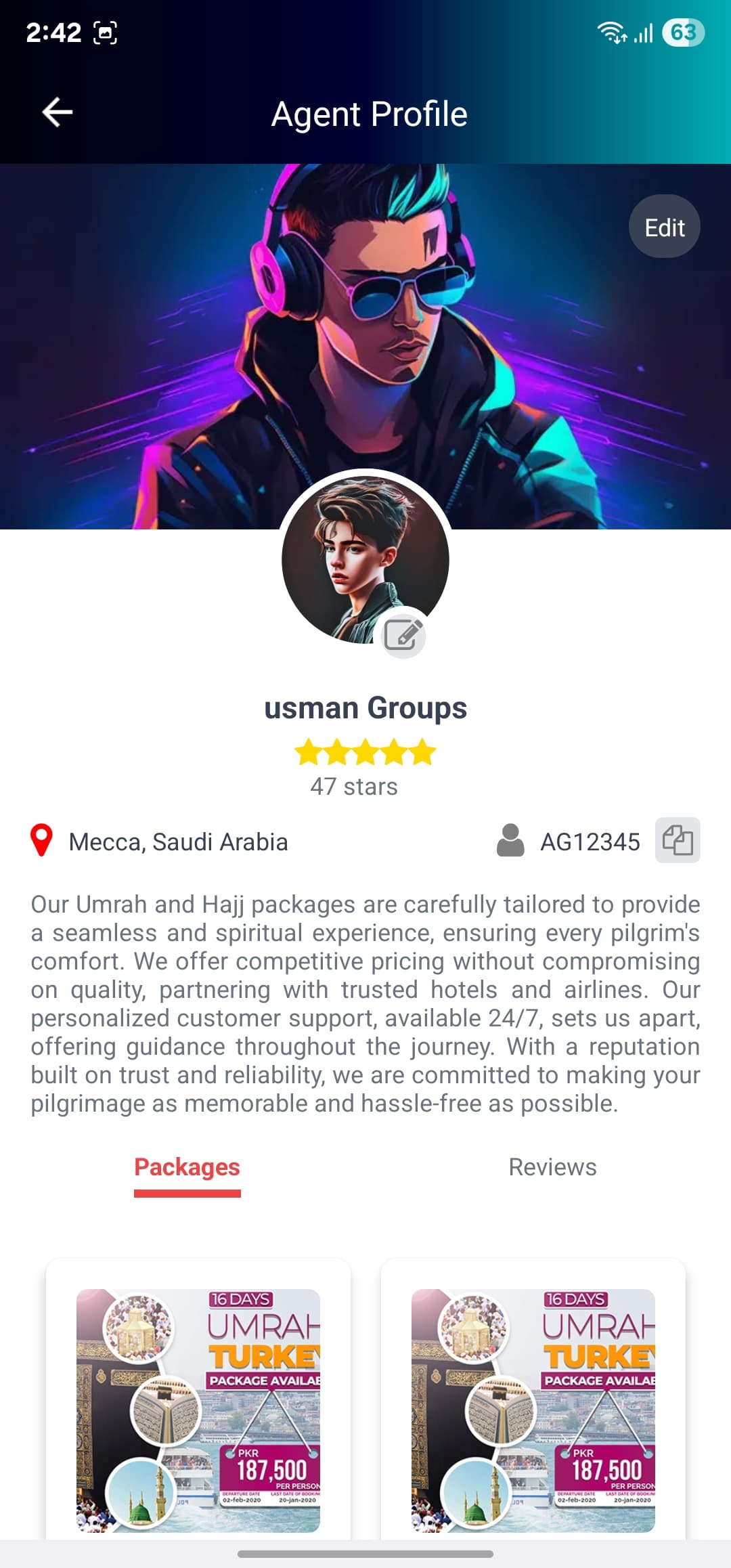Switch to the Reviews tab
This screenshot has height=1568, width=731.
552,1167
